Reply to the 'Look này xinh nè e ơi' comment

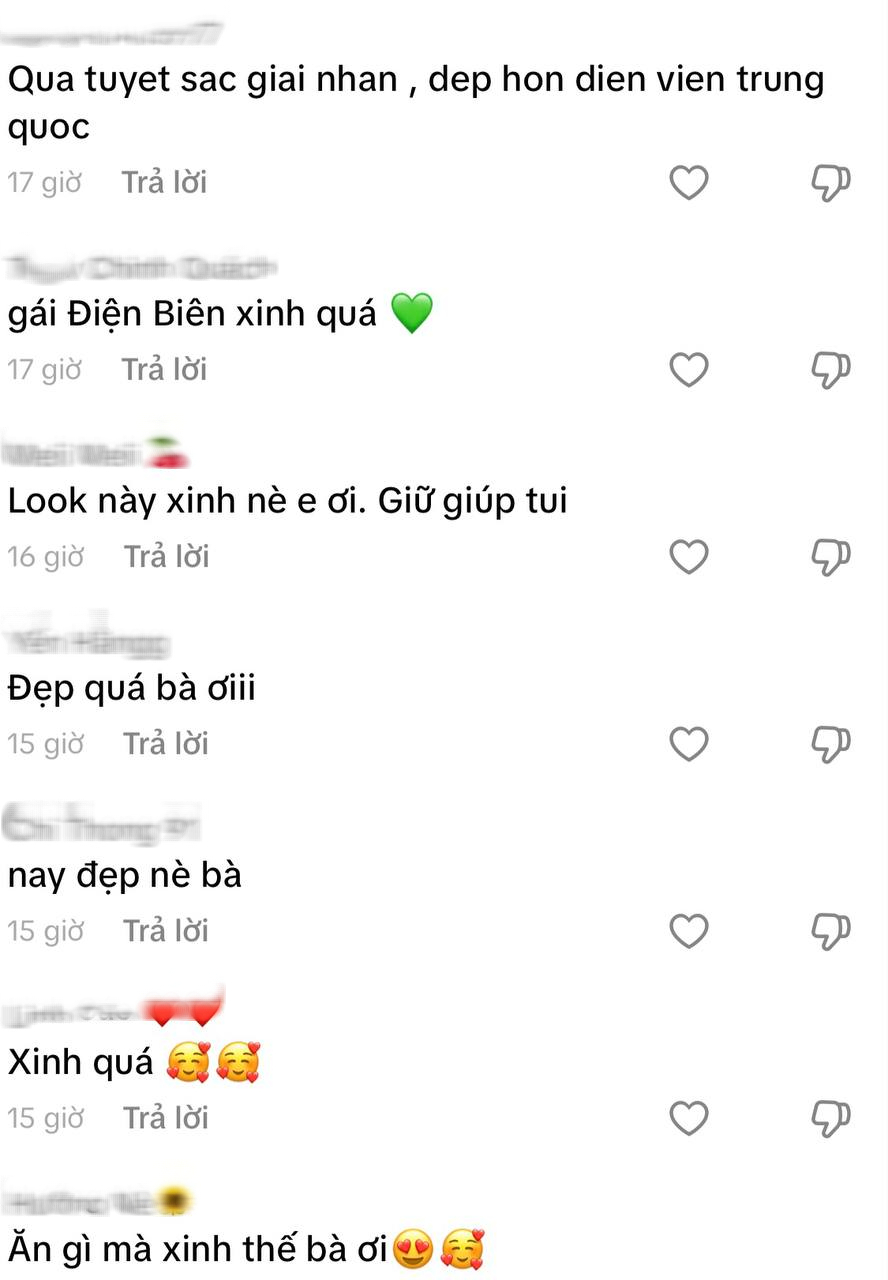coord(164,556)
